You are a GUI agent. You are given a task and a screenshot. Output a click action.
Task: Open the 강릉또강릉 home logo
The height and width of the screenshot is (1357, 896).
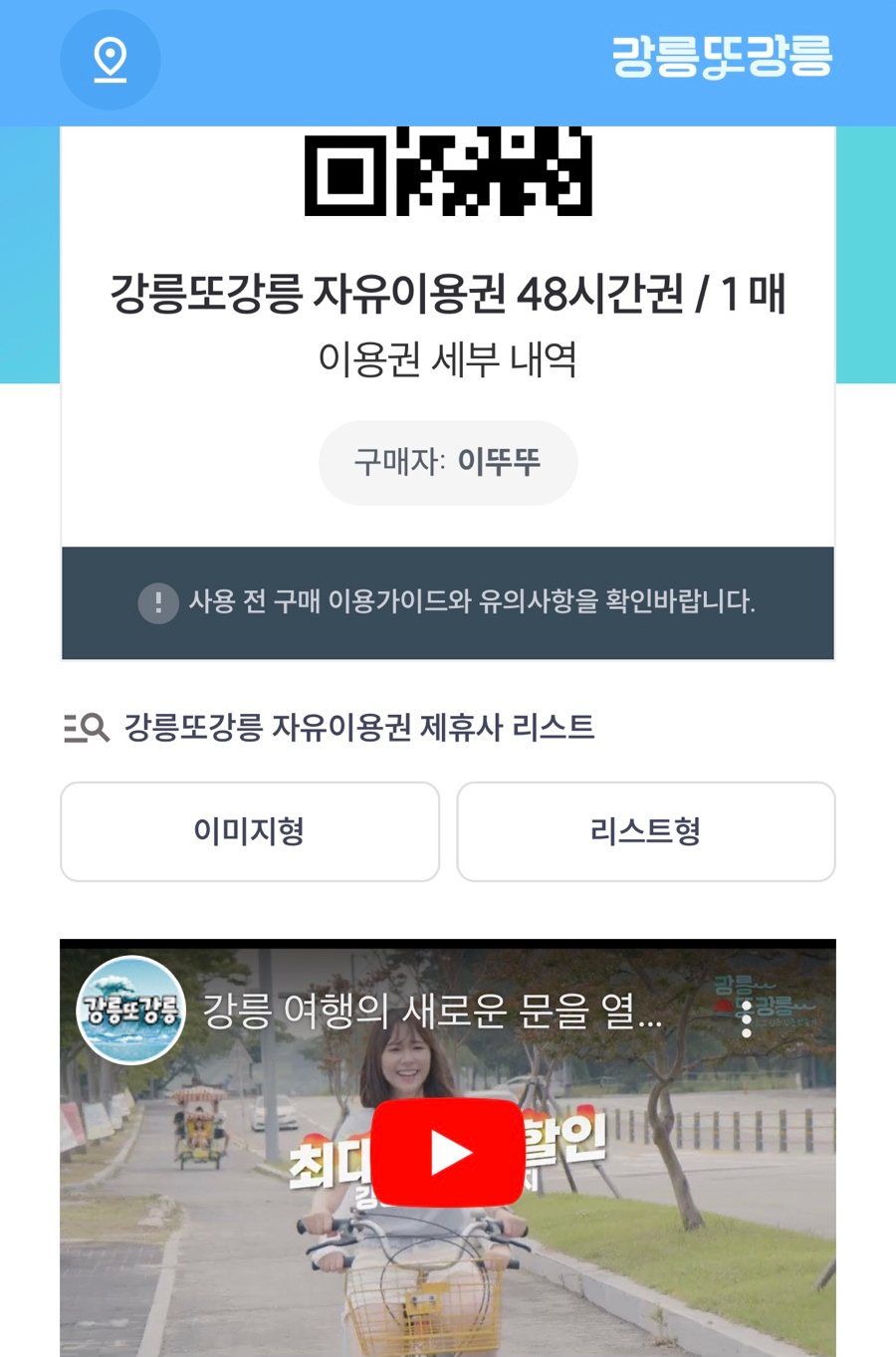722,57
